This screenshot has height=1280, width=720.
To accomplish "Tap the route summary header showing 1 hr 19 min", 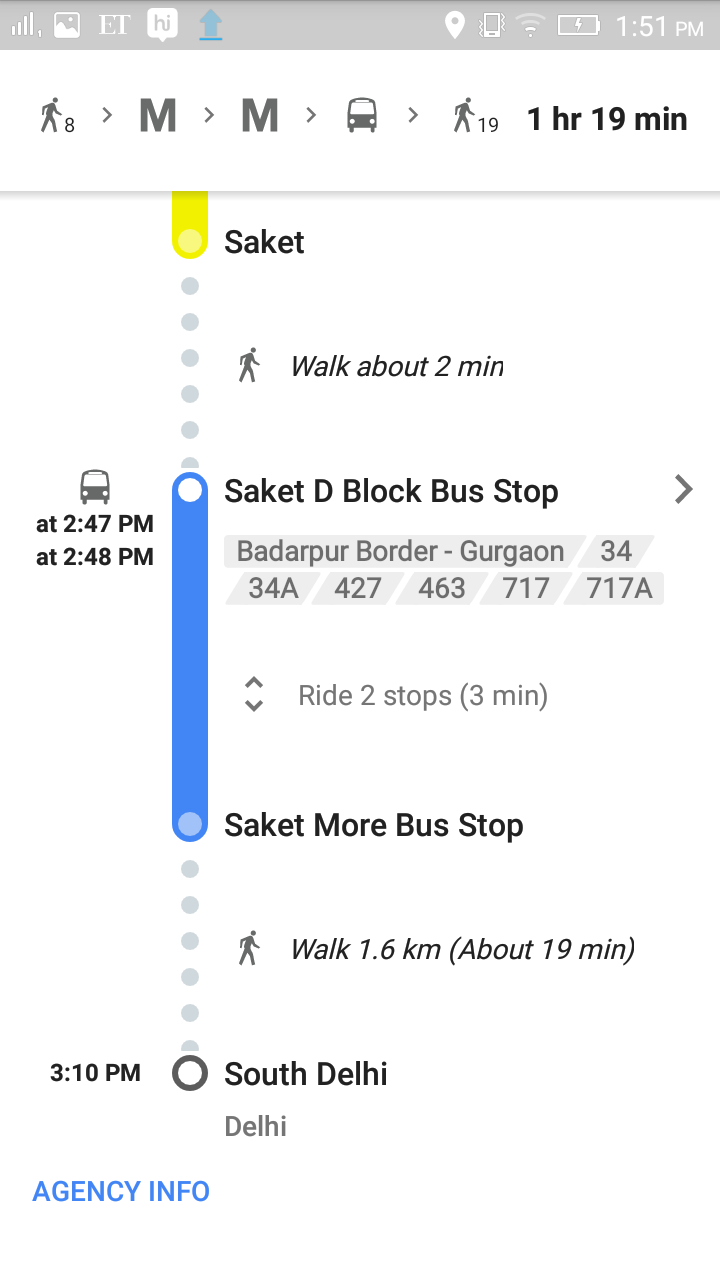I will point(360,119).
